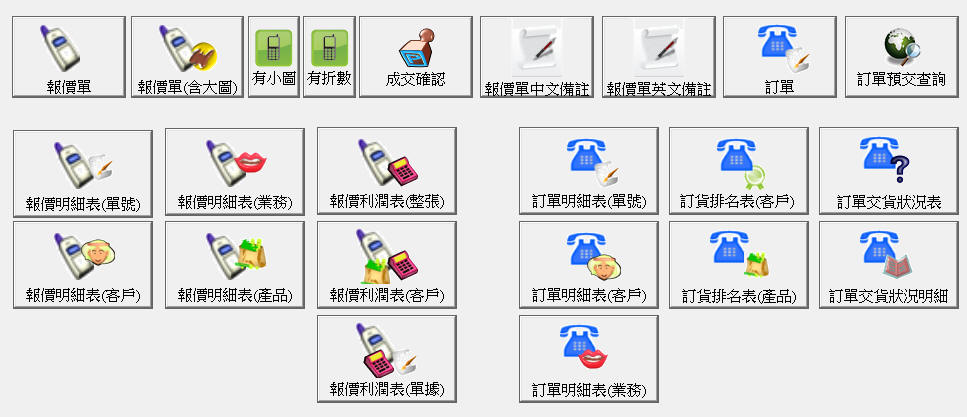967x417 pixels.
Task: Open 報價明細表(業務)
Action: pos(235,171)
